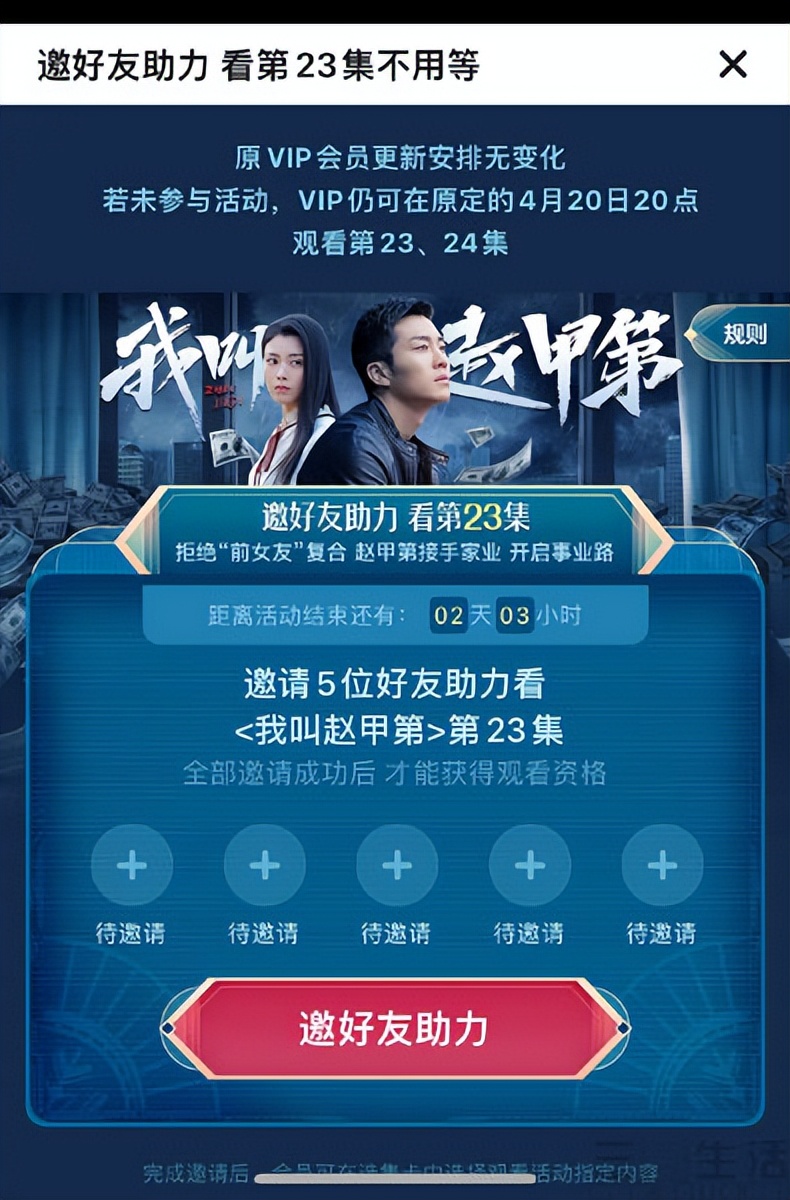Tap the red 邀好友助力 button
Screen dimensions: 790x1200
(x=394, y=1029)
